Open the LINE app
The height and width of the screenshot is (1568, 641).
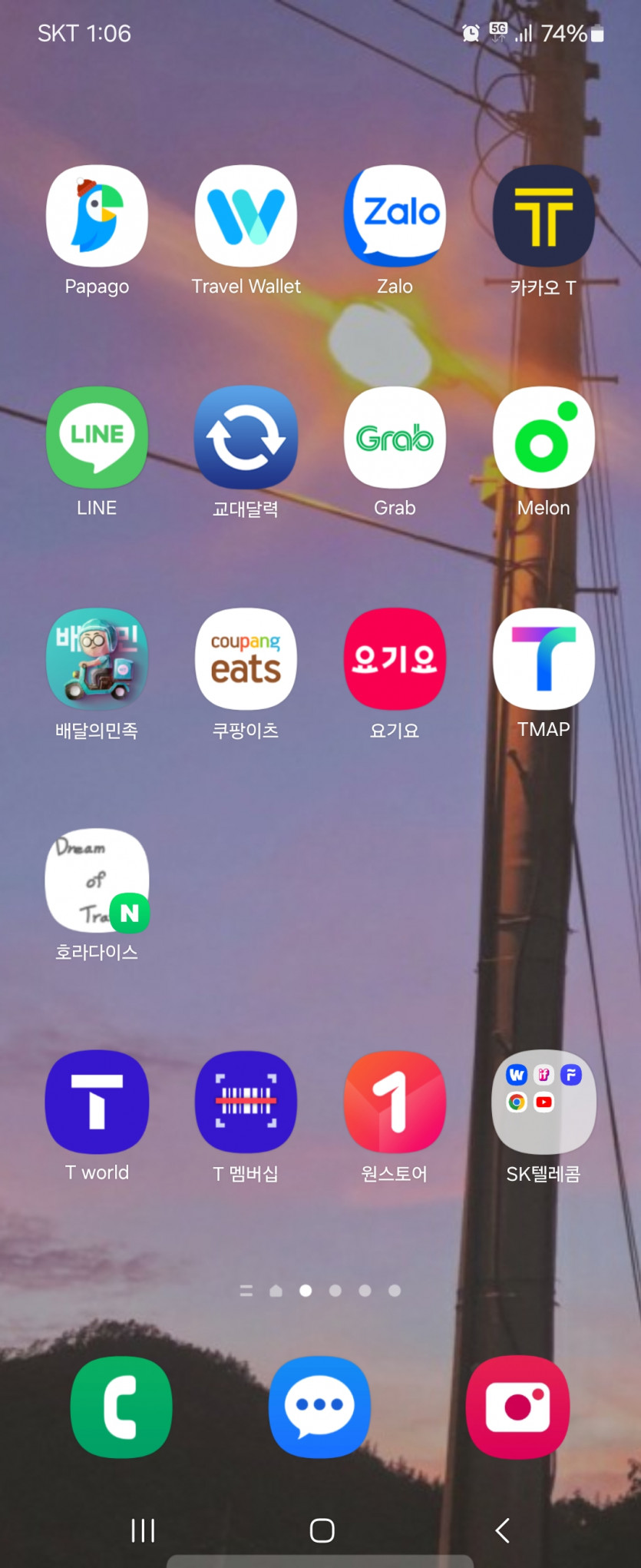point(97,437)
